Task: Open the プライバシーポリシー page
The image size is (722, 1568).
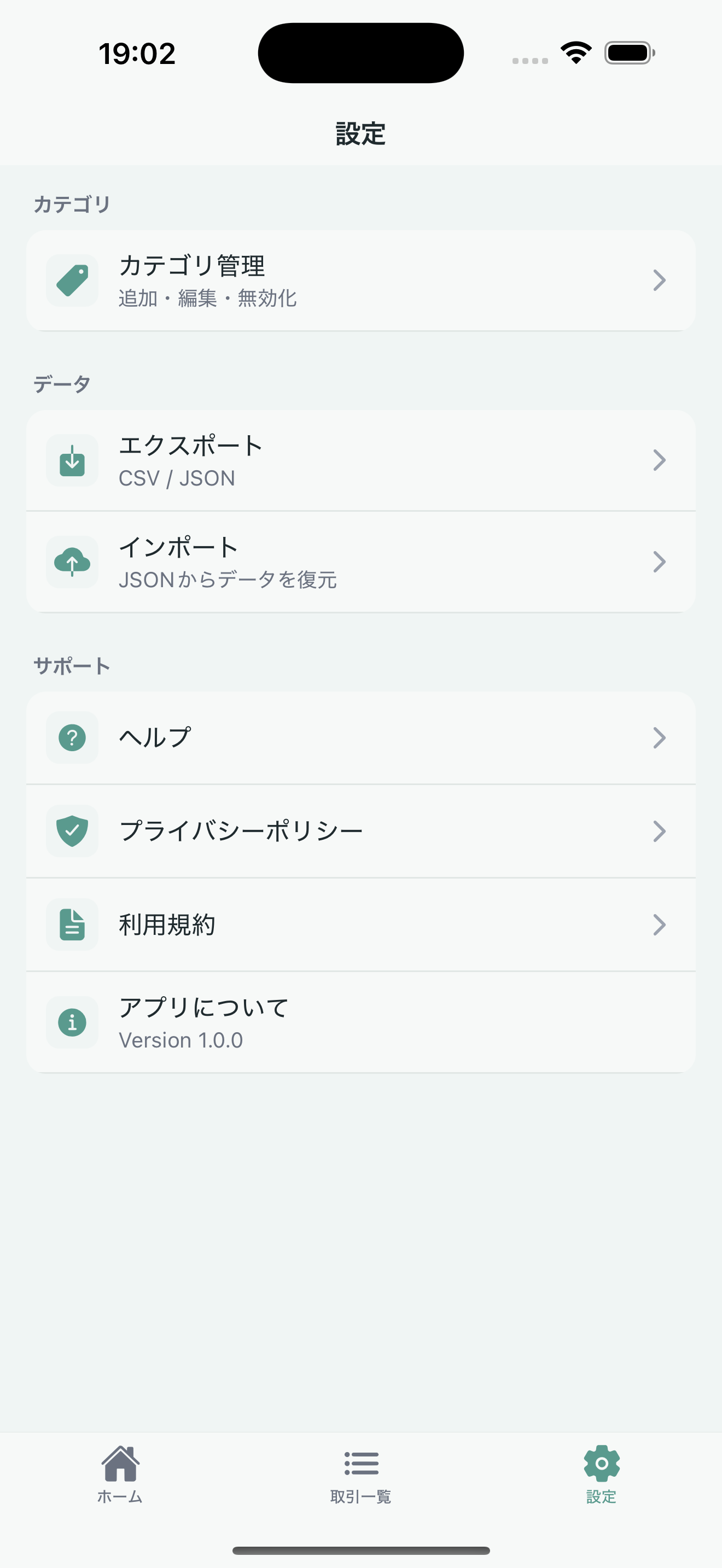Action: coord(360,830)
